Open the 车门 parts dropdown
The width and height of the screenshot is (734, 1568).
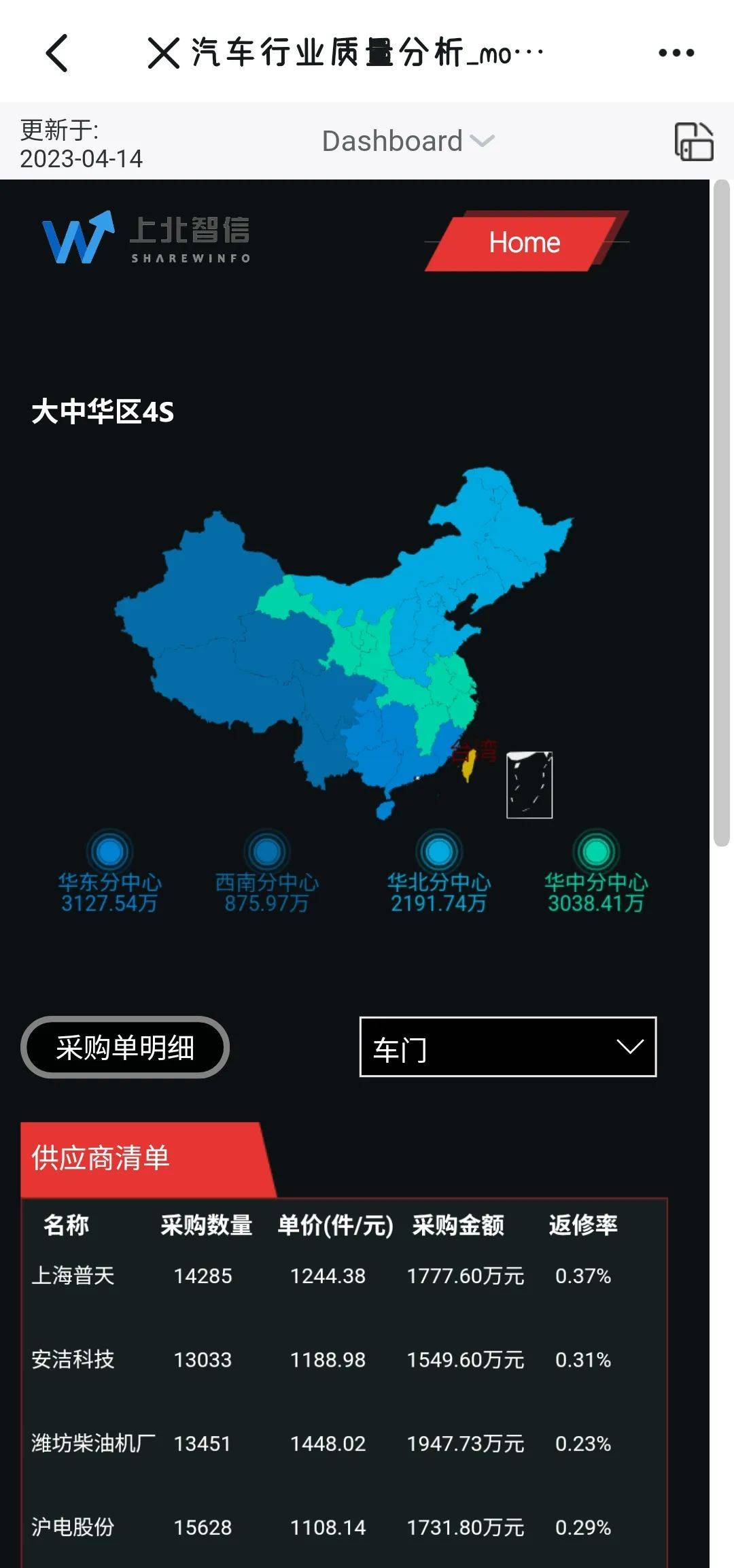(506, 1047)
